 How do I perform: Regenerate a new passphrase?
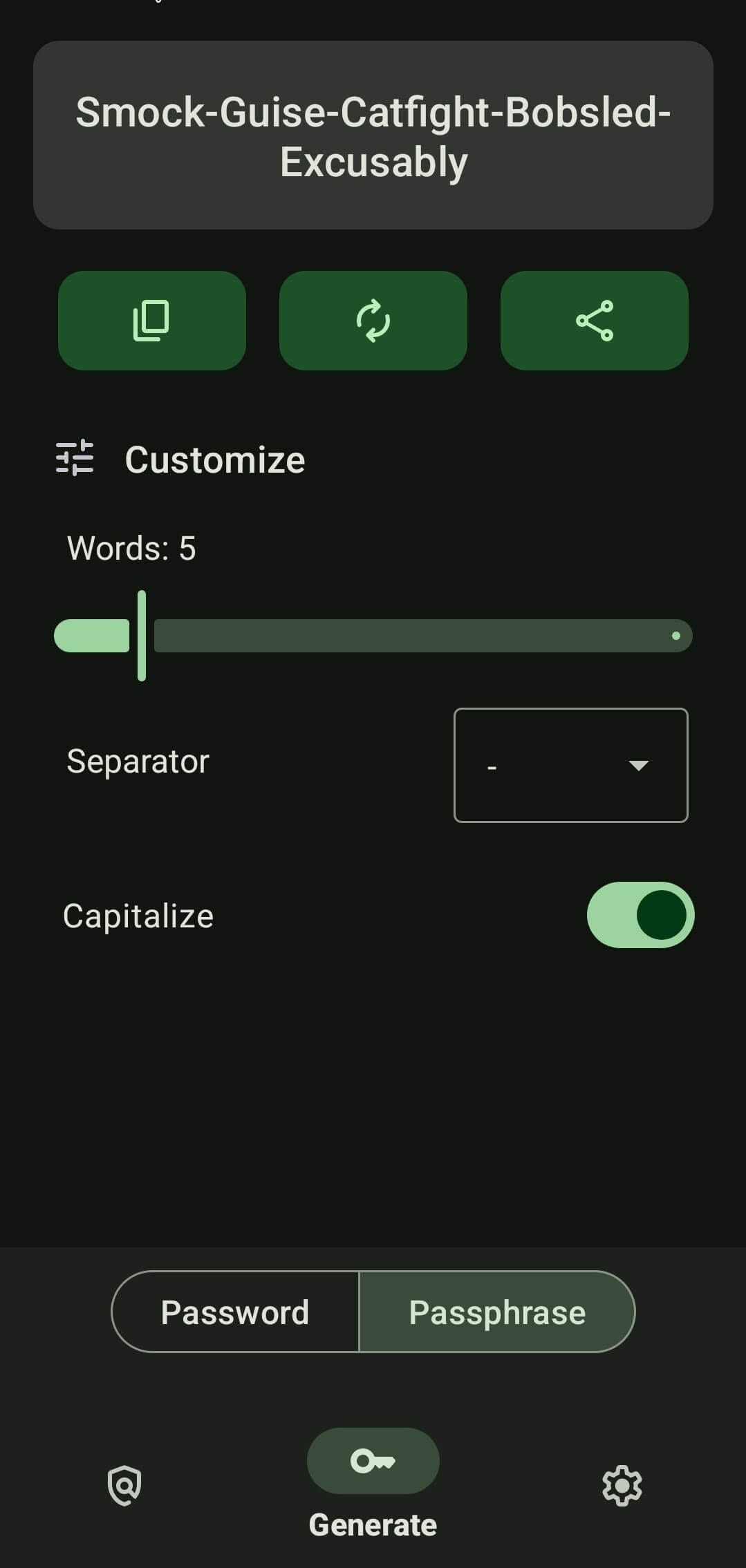(x=373, y=321)
